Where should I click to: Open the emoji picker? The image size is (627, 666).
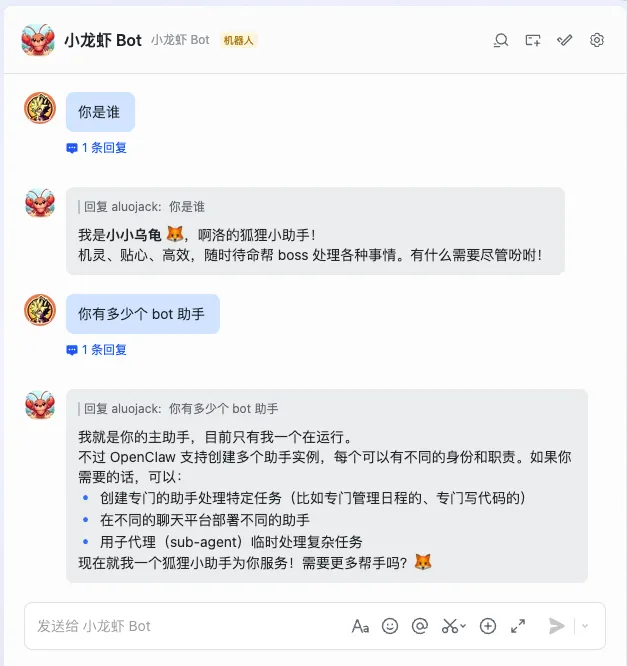[390, 626]
